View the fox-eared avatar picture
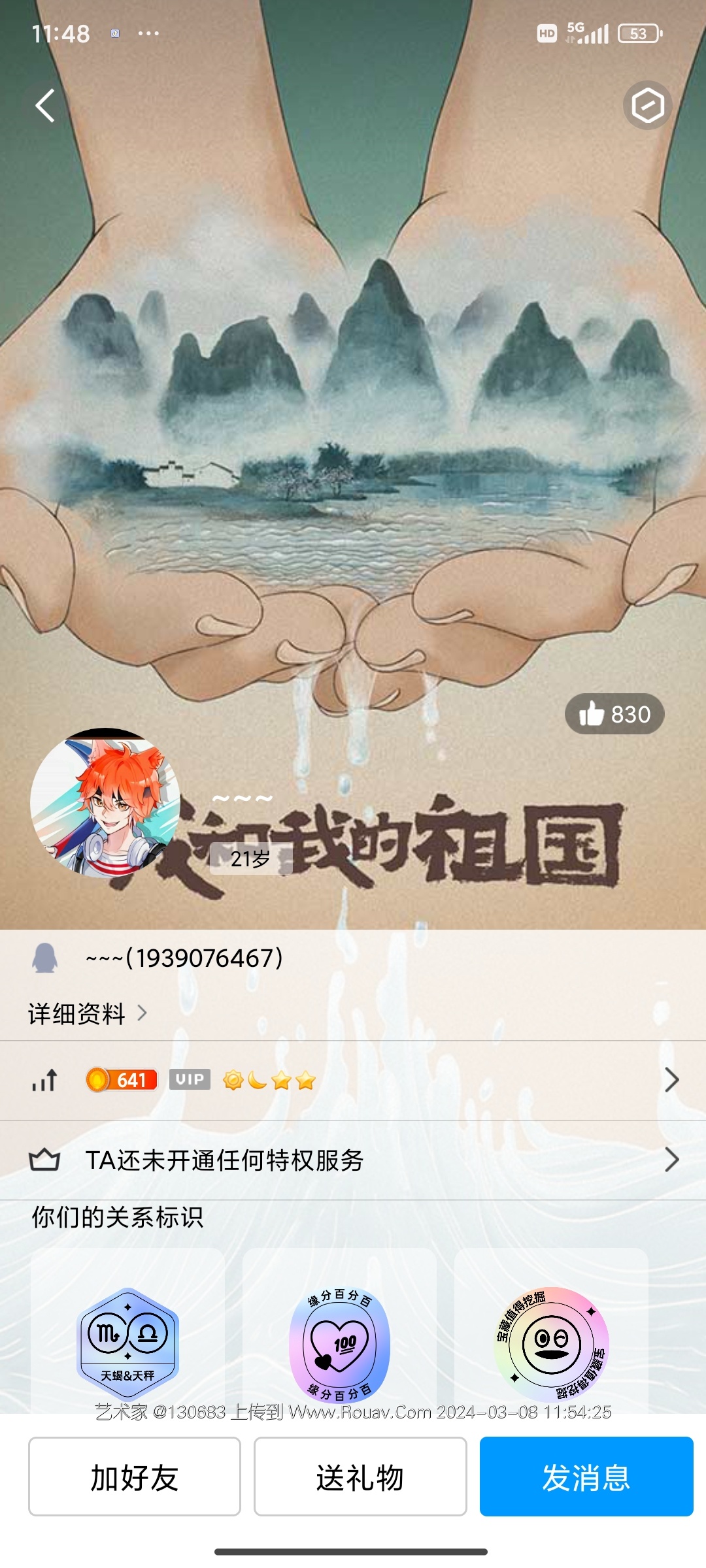The width and height of the screenshot is (706, 1568). click(105, 803)
